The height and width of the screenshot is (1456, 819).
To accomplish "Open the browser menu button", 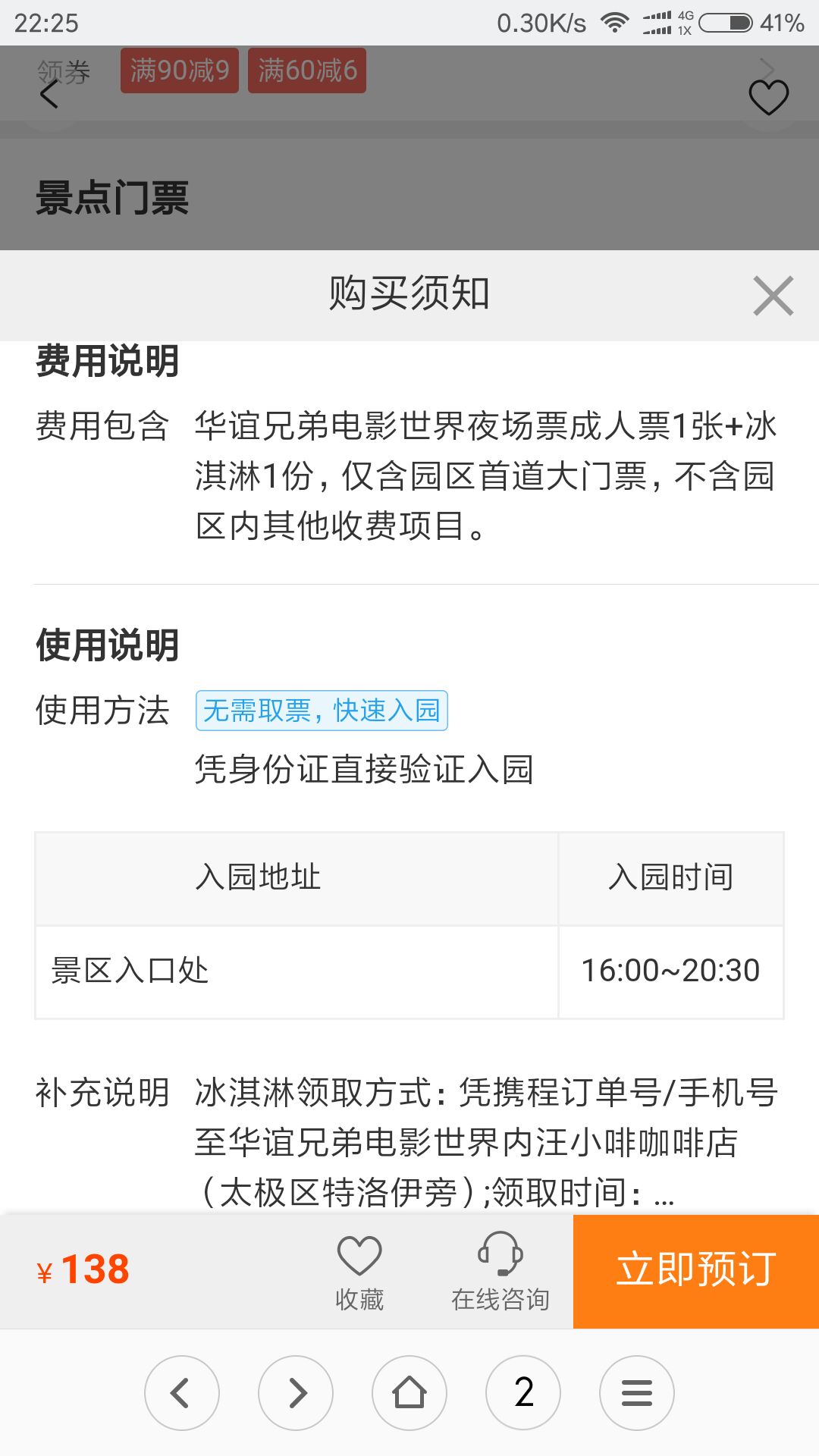I will 637,1393.
